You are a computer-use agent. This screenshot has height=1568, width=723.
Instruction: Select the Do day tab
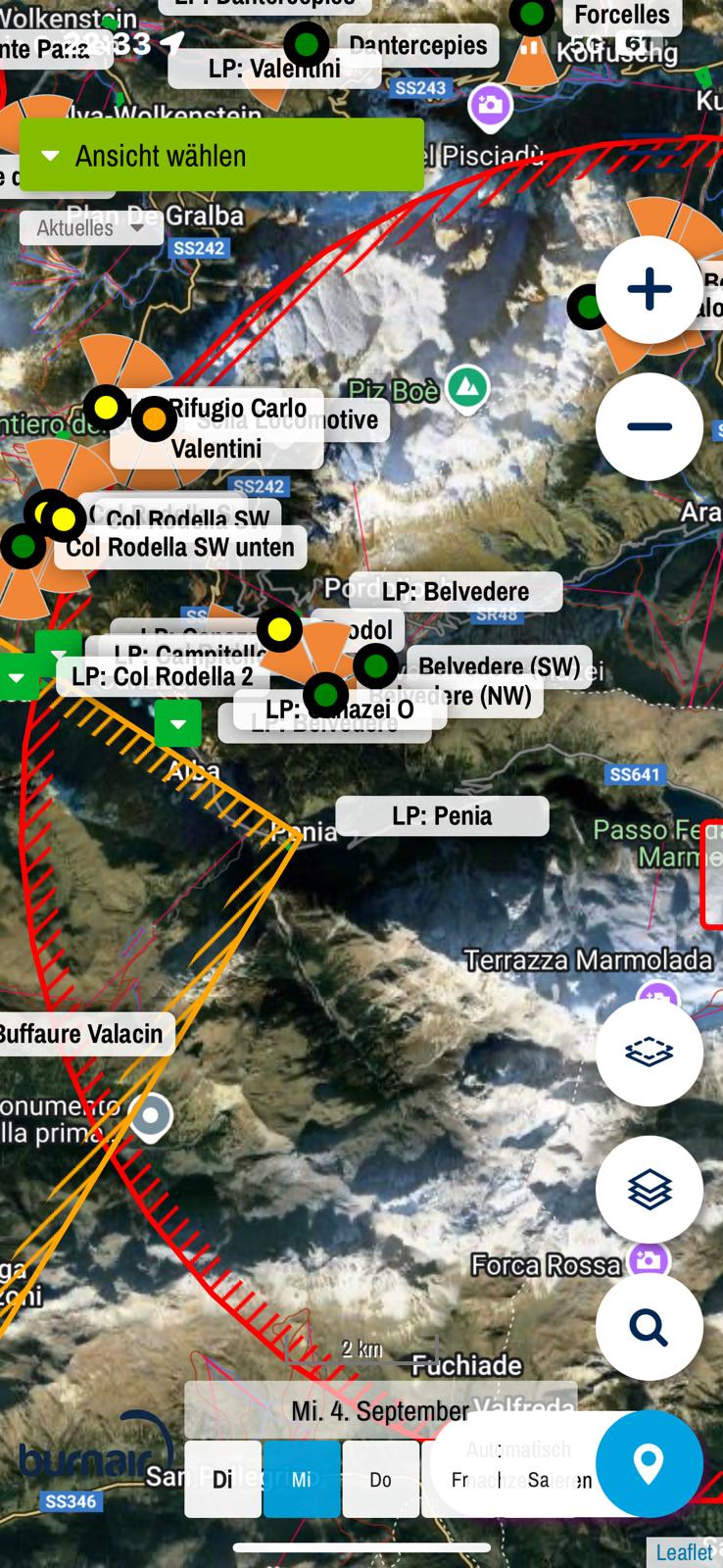[380, 1479]
